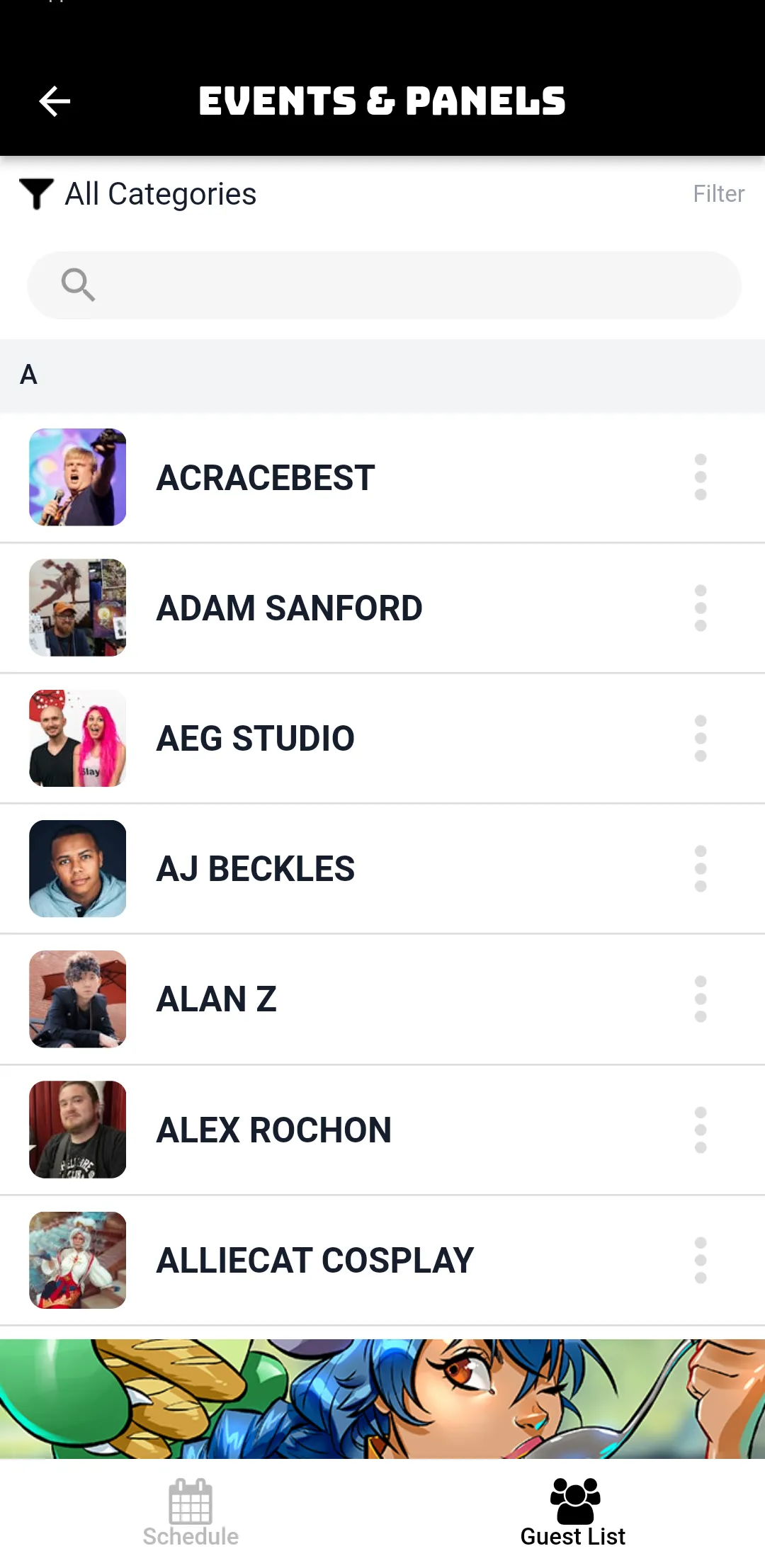Switch to the Schedule tab
The height and width of the screenshot is (1568, 765).
click(191, 1513)
